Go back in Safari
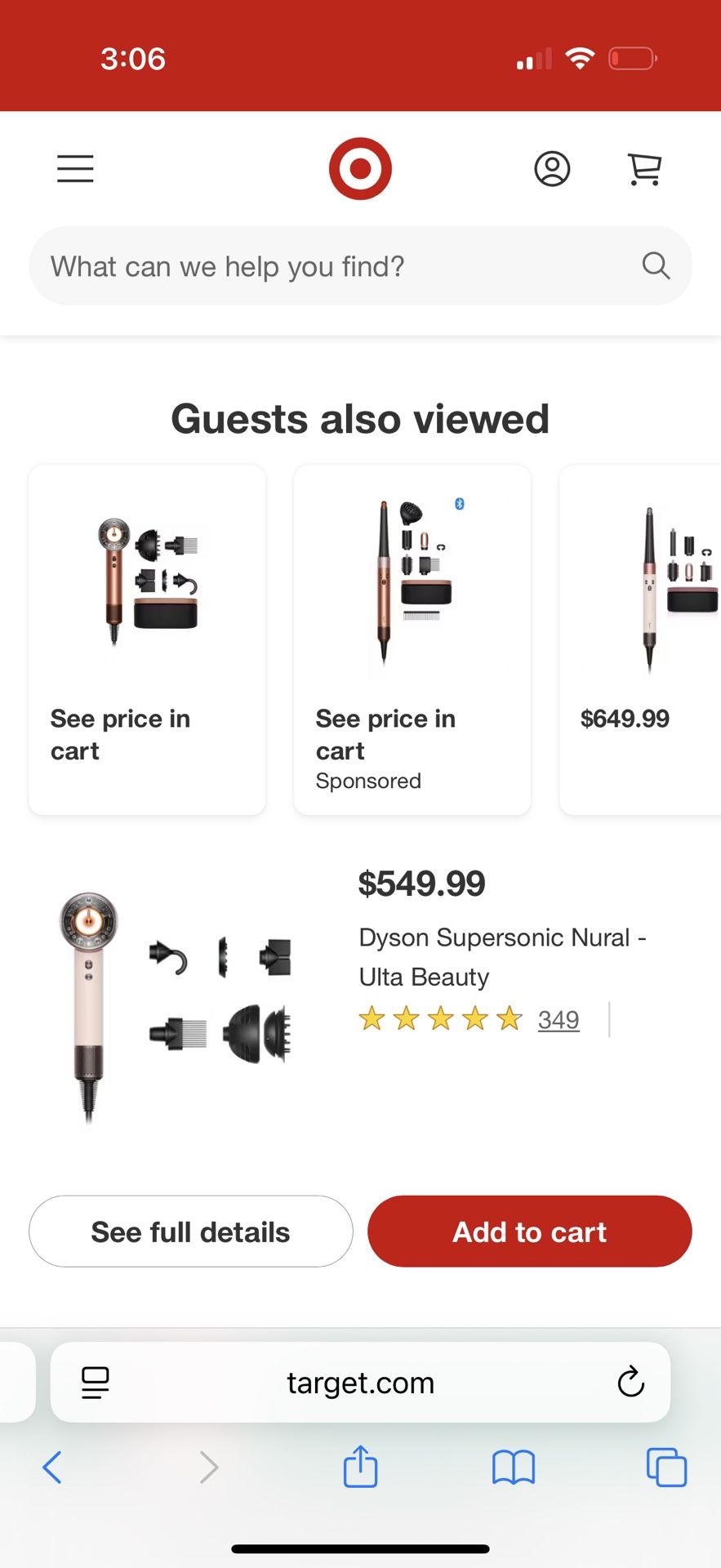The width and height of the screenshot is (721, 1568). point(52,1468)
